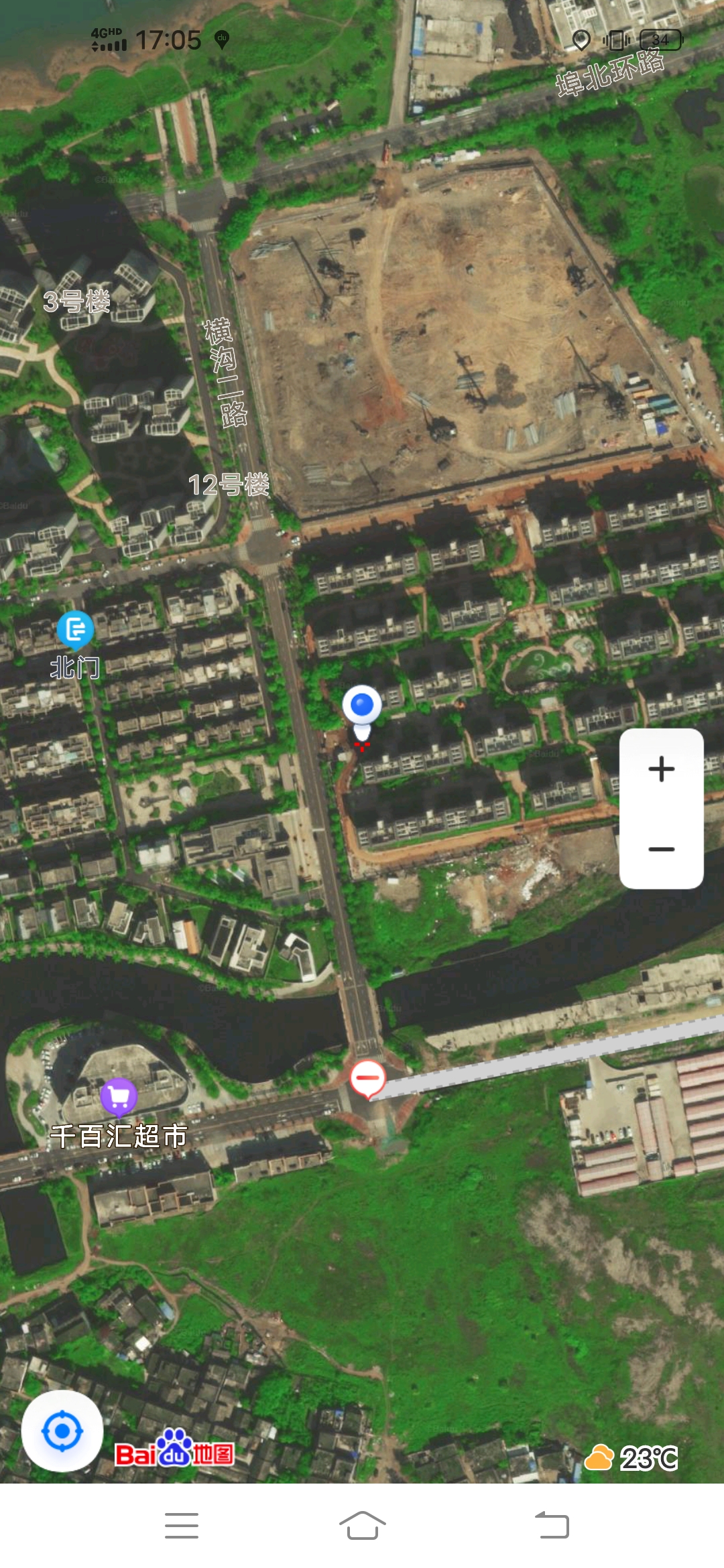Zoom in on the map
Viewport: 724px width, 1568px height.
(x=661, y=769)
